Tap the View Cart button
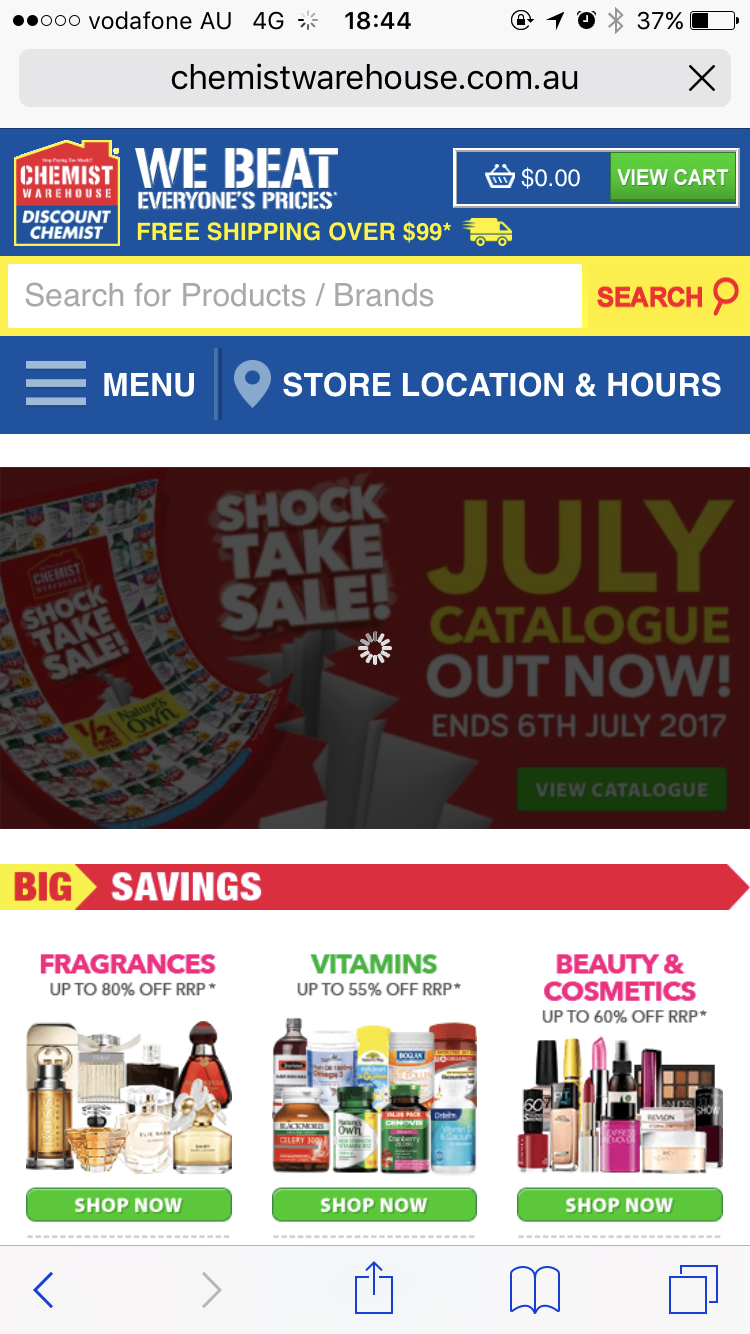This screenshot has width=750, height=1334. 672,178
